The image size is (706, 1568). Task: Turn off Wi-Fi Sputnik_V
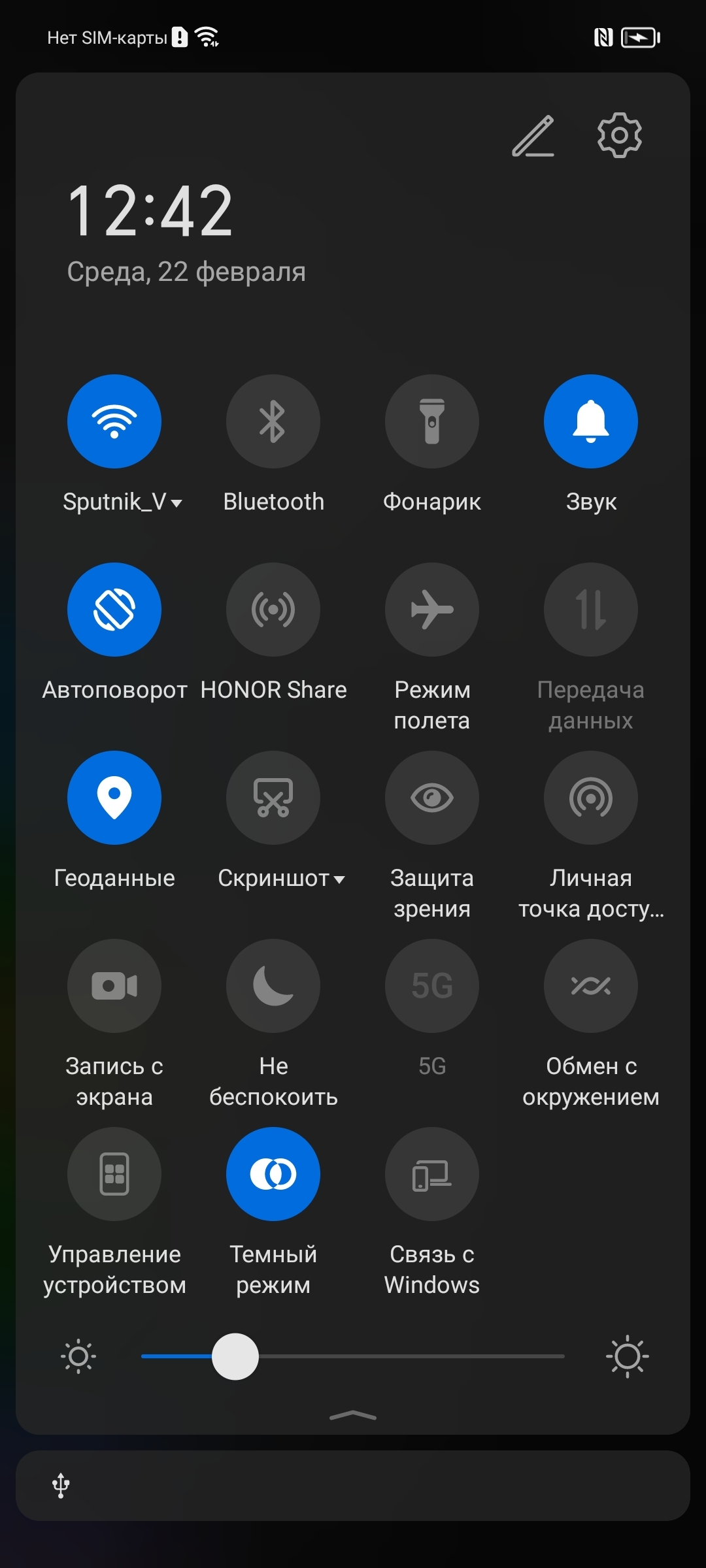pyautogui.click(x=114, y=421)
